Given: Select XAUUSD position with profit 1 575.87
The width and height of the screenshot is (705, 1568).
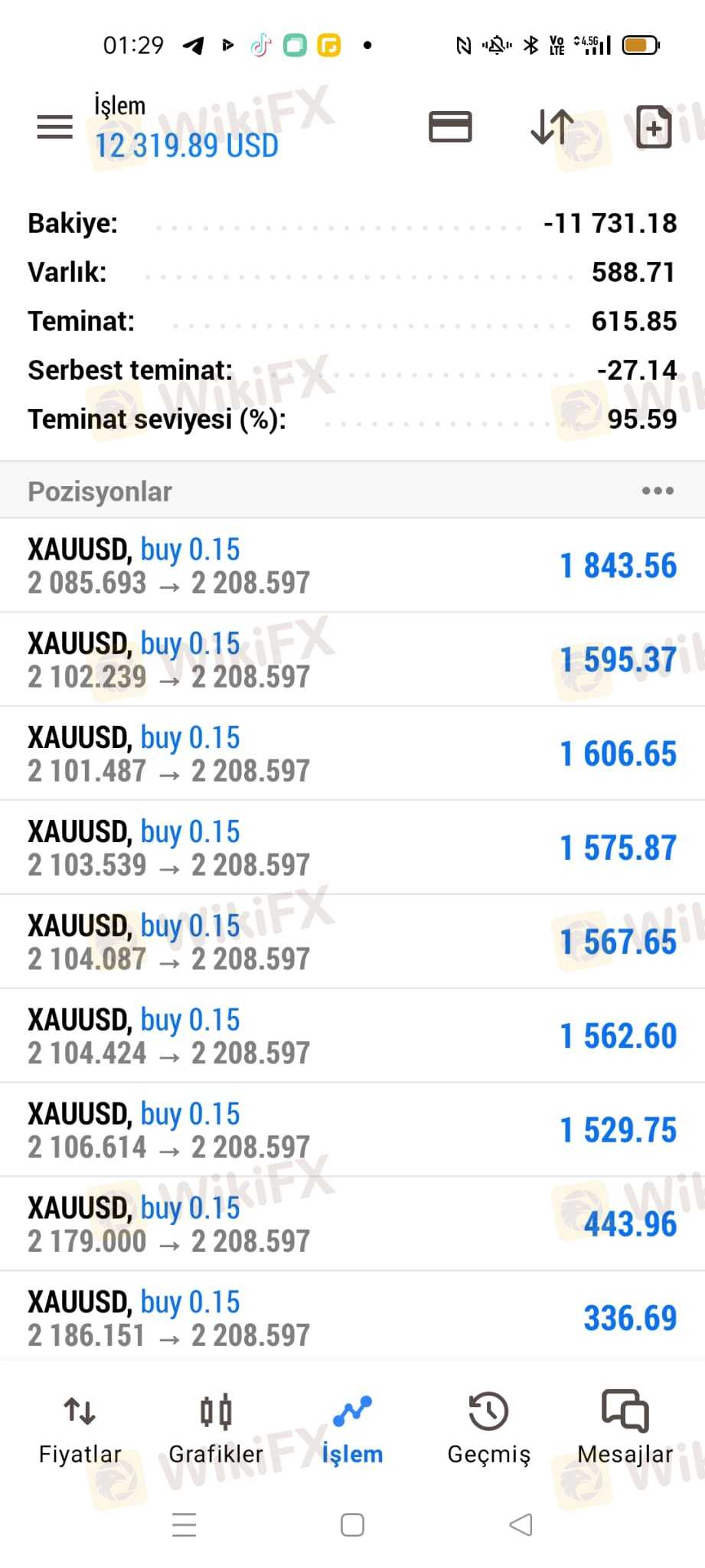Looking at the screenshot, I should coord(352,848).
